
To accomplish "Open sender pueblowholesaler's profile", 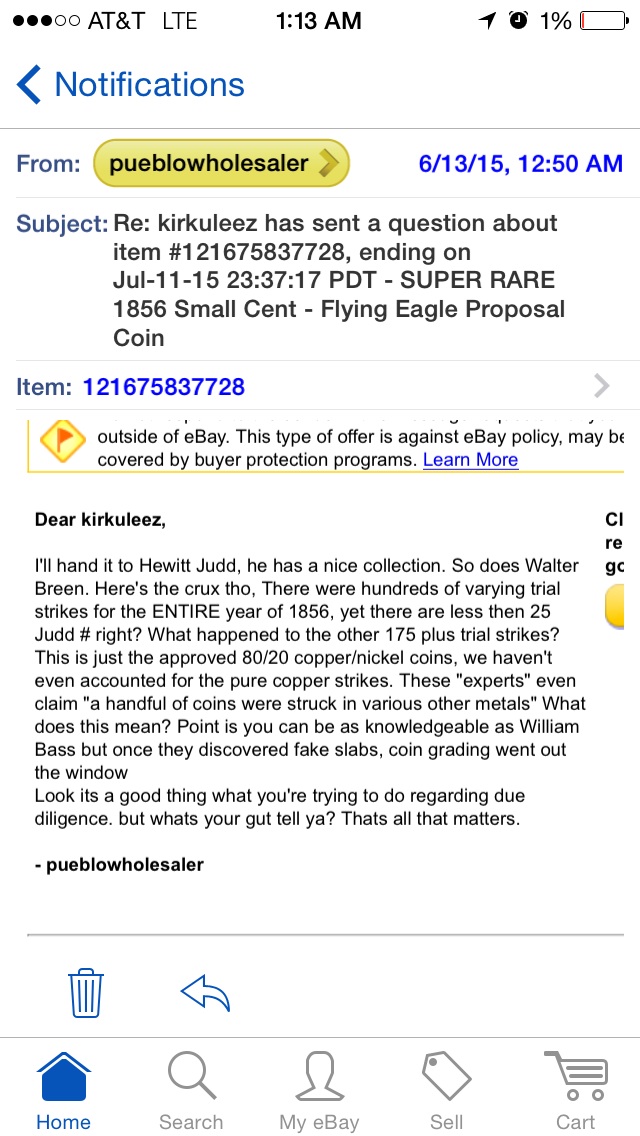I will tap(220, 164).
